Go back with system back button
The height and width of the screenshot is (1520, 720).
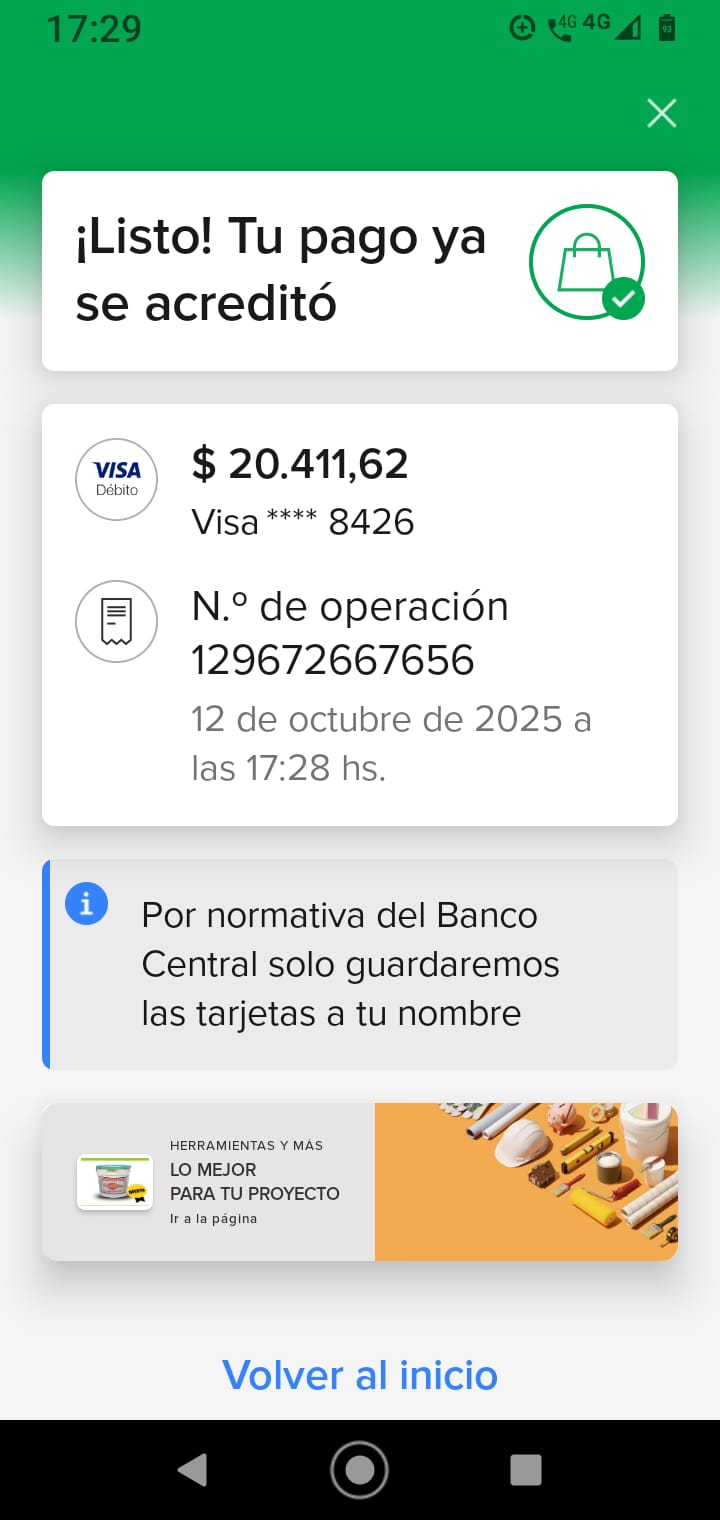[x=192, y=1469]
